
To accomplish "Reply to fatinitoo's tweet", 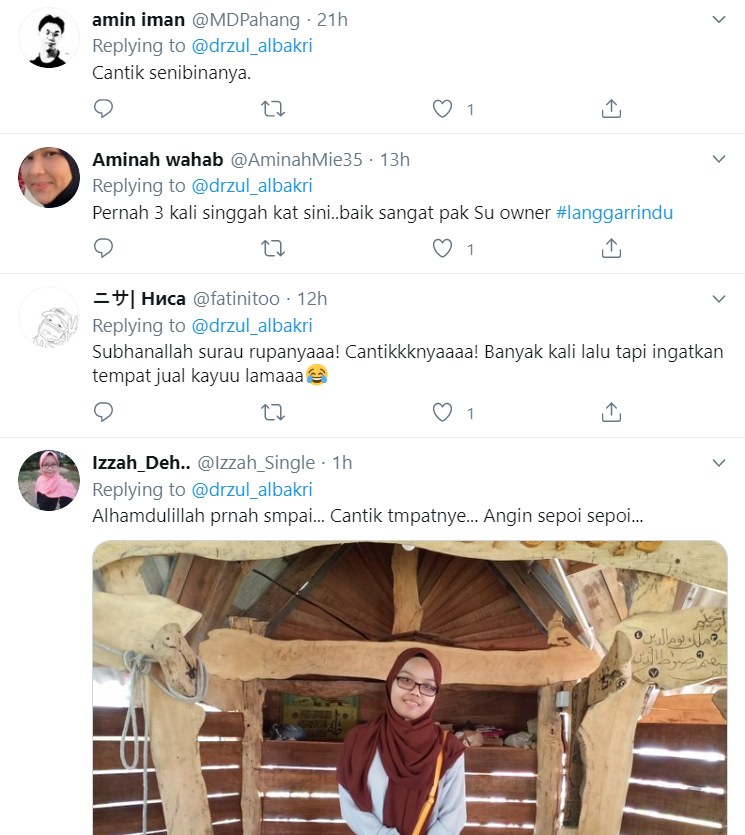I will point(103,412).
